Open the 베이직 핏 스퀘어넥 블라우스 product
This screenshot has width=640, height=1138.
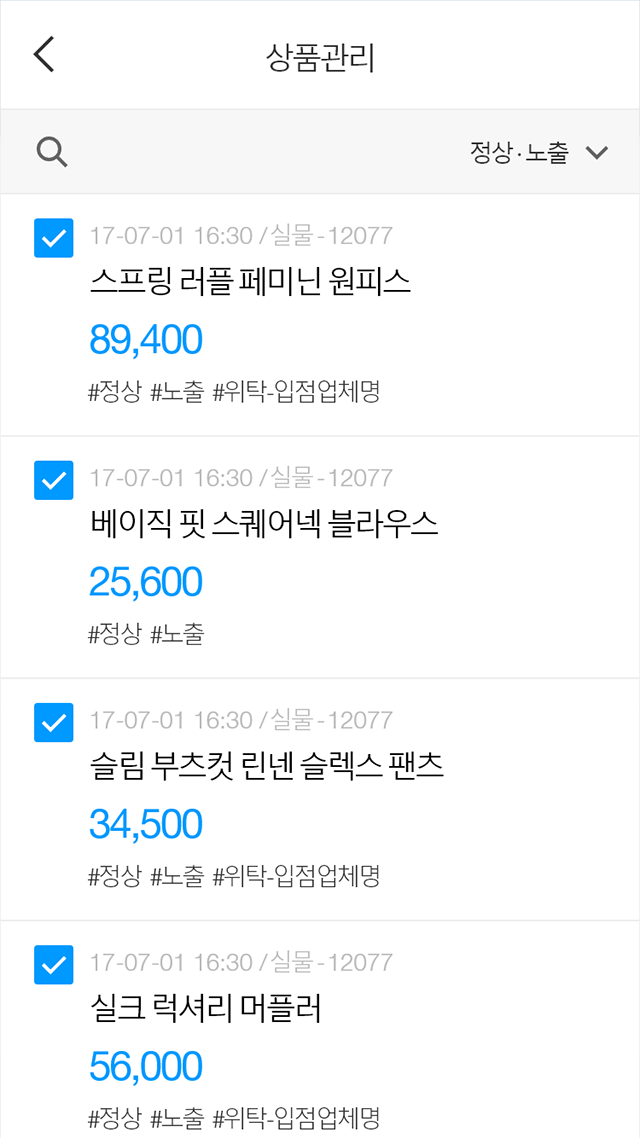264,525
